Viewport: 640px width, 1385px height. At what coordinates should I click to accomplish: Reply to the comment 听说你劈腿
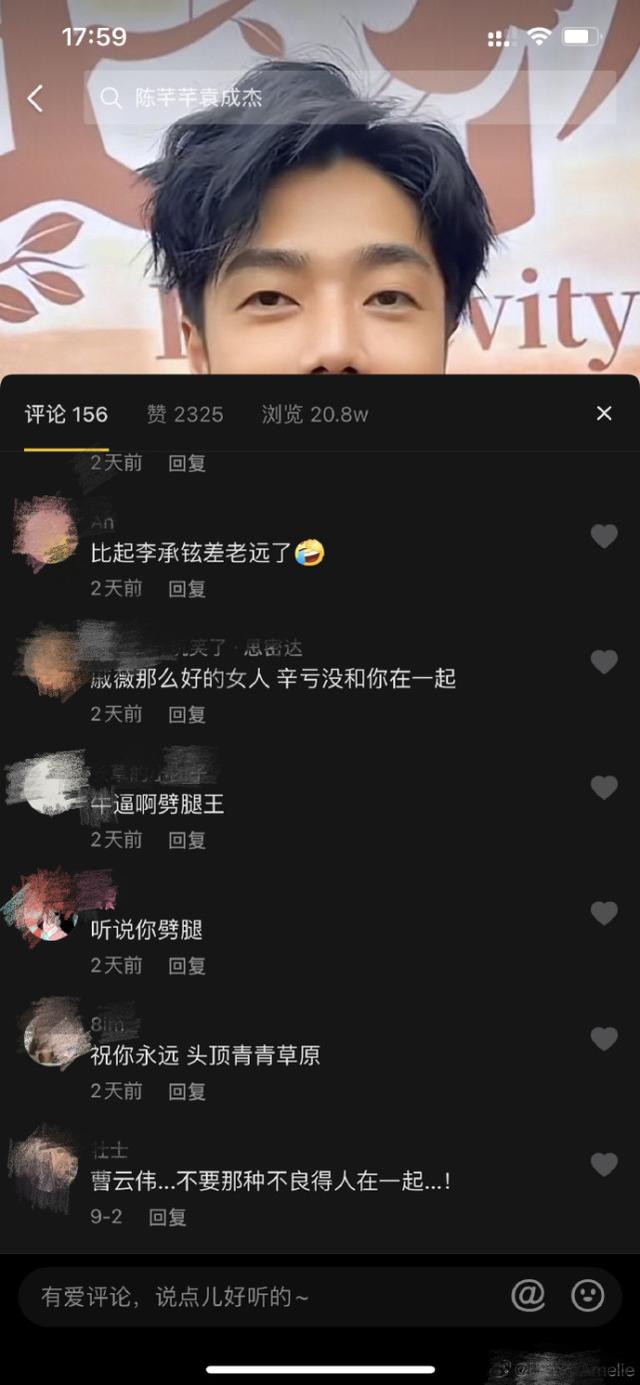187,966
